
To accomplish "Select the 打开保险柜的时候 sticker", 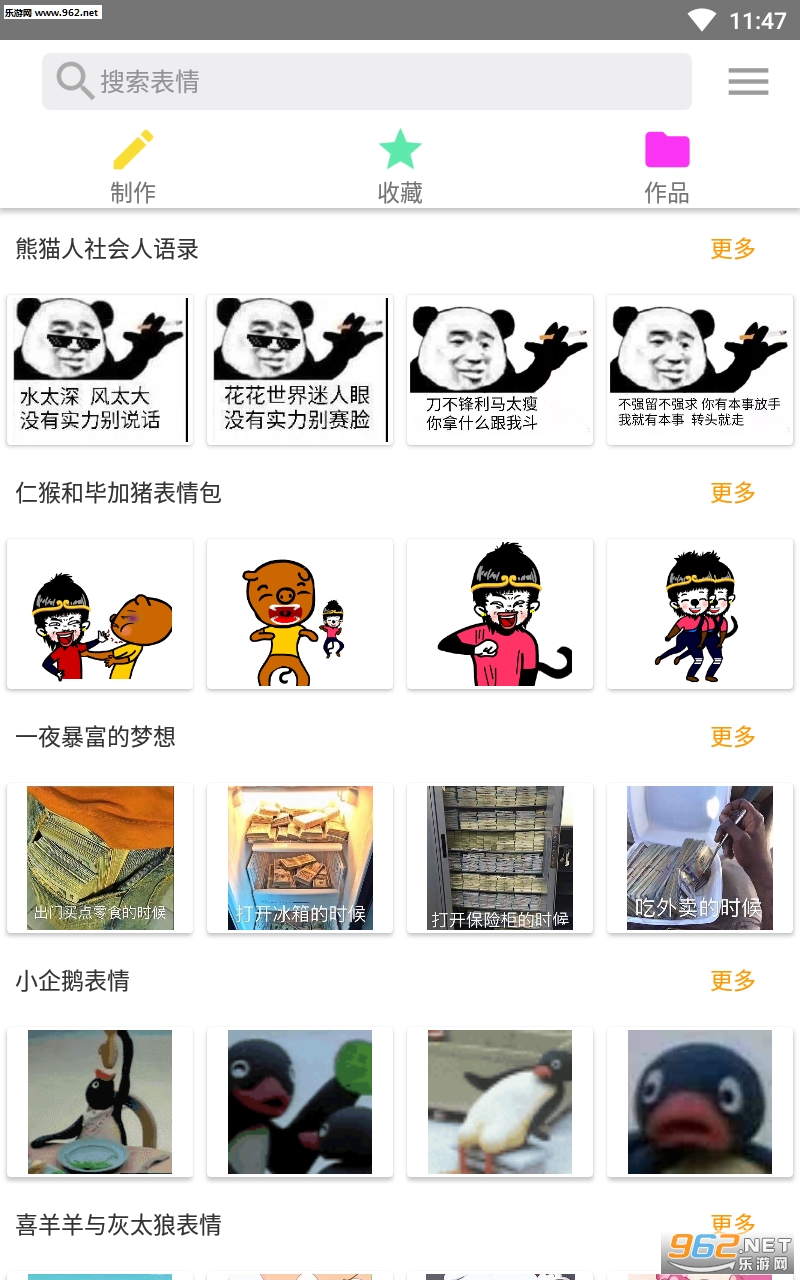I will tap(500, 858).
